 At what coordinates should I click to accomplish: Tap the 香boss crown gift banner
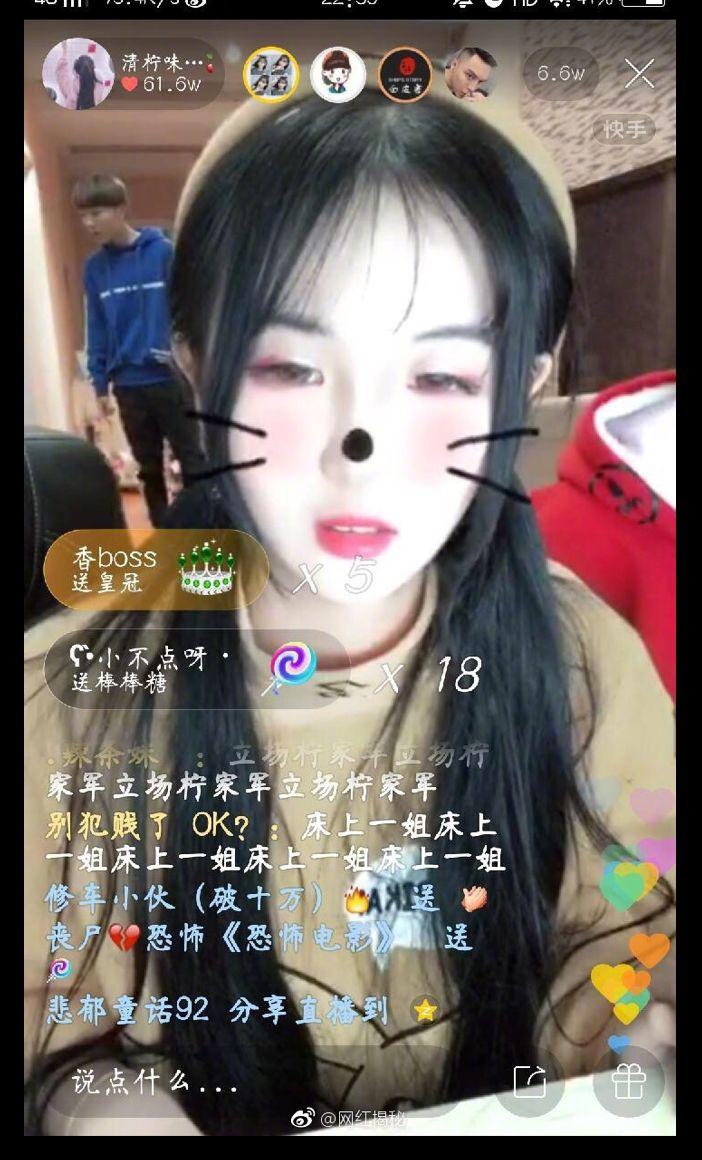(x=155, y=569)
